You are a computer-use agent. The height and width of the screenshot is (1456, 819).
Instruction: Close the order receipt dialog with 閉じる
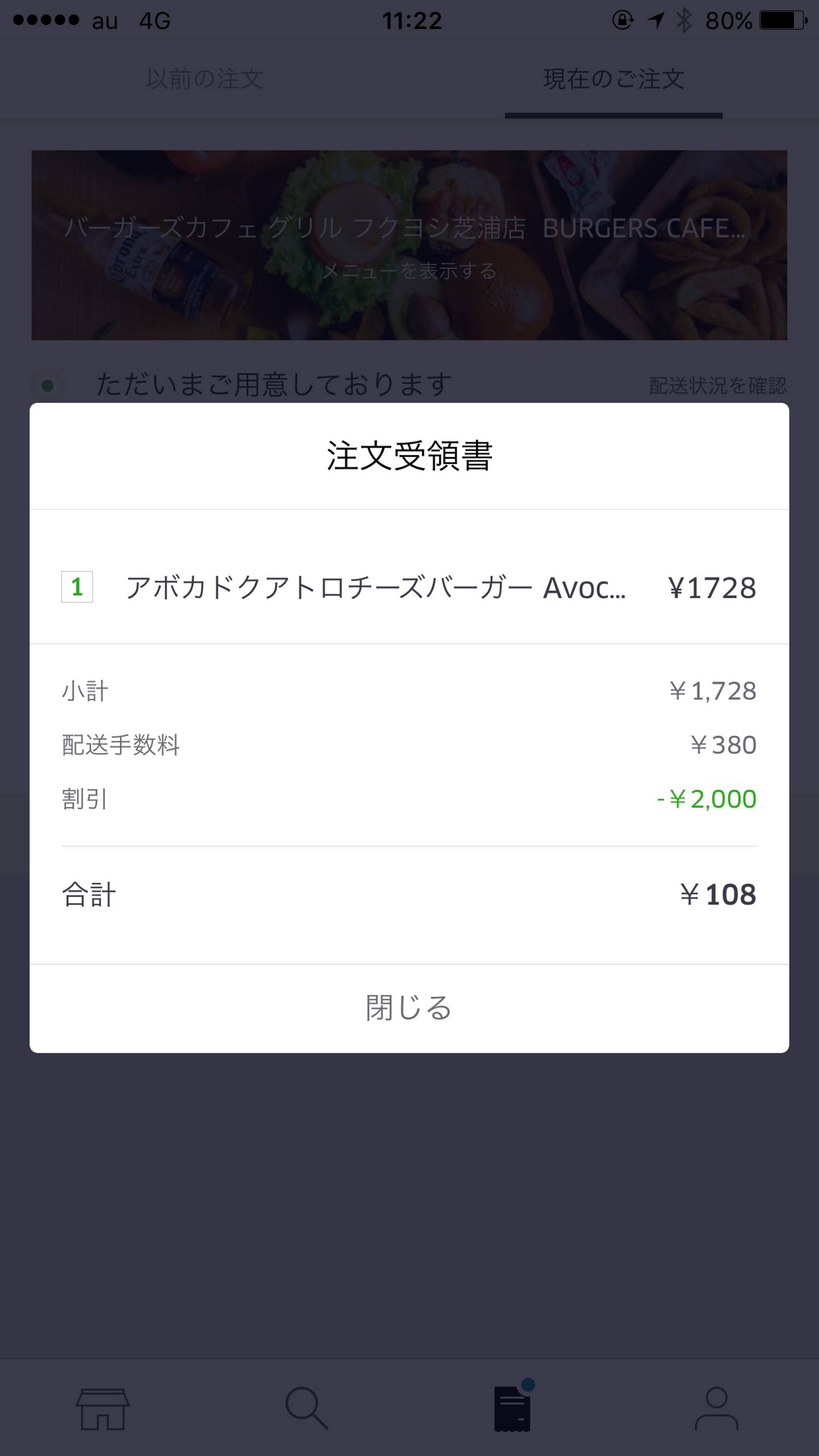click(409, 1008)
